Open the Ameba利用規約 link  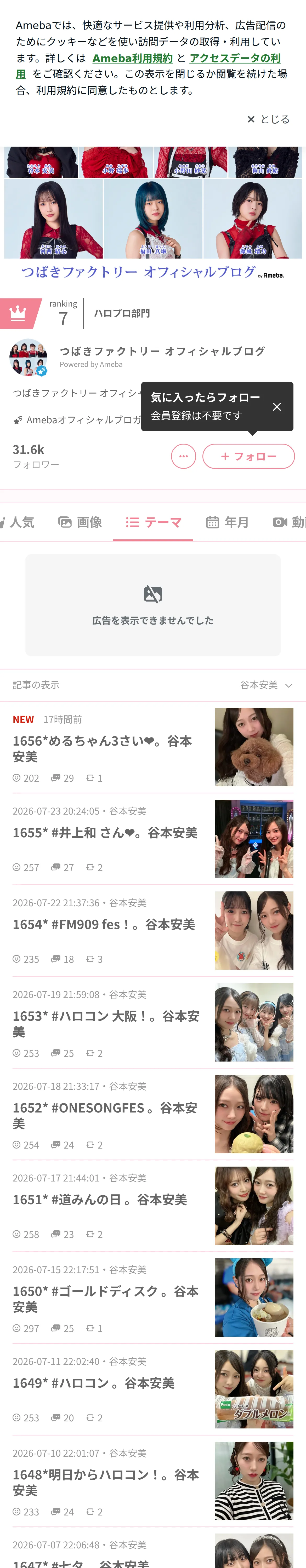[x=132, y=58]
